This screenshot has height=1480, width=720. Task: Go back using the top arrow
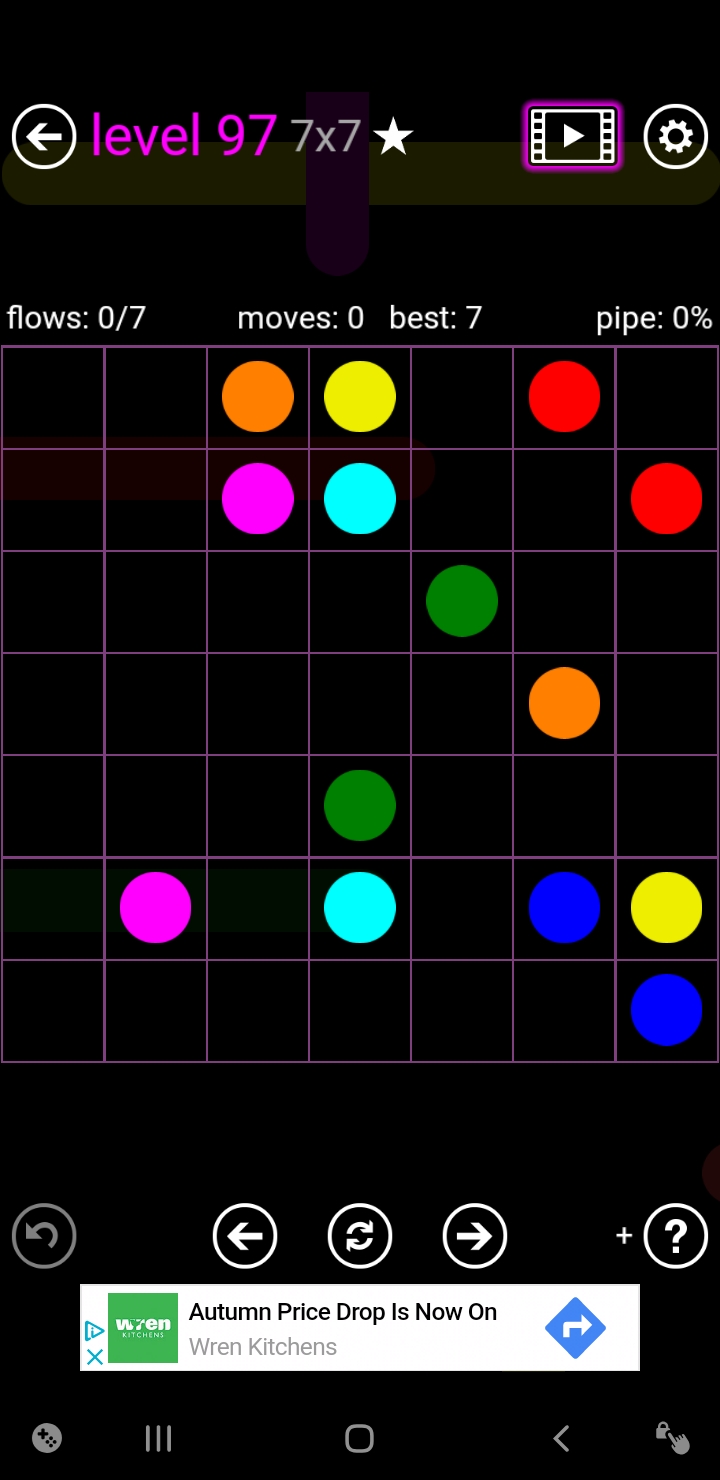[44, 136]
